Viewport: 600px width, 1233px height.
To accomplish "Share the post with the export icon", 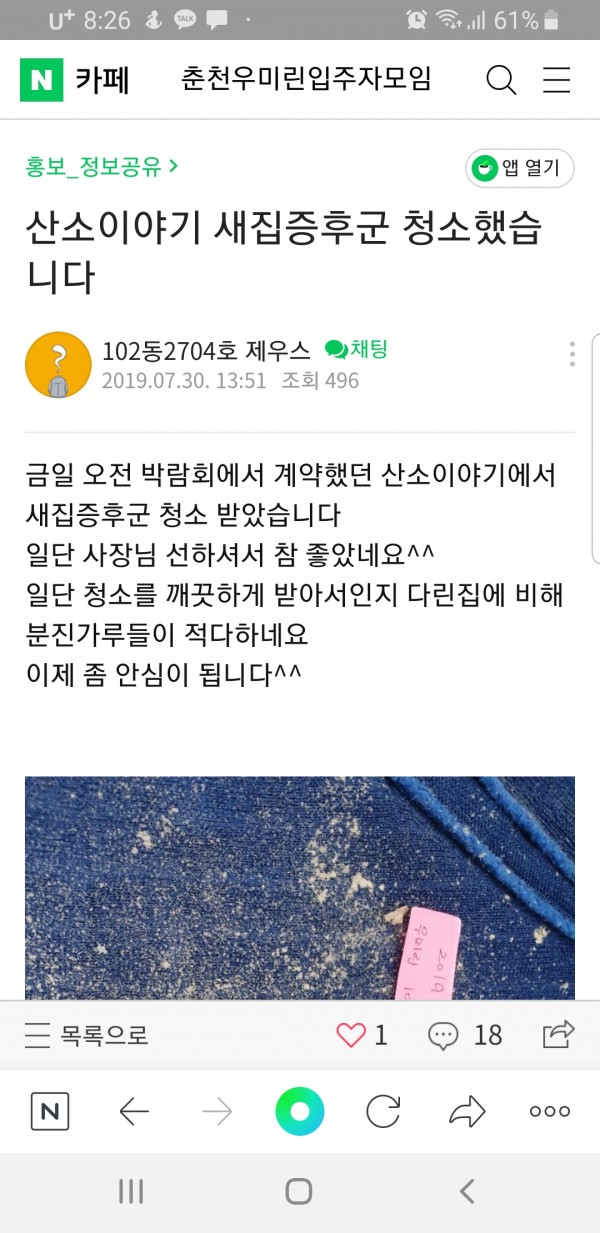I will pos(558,1034).
